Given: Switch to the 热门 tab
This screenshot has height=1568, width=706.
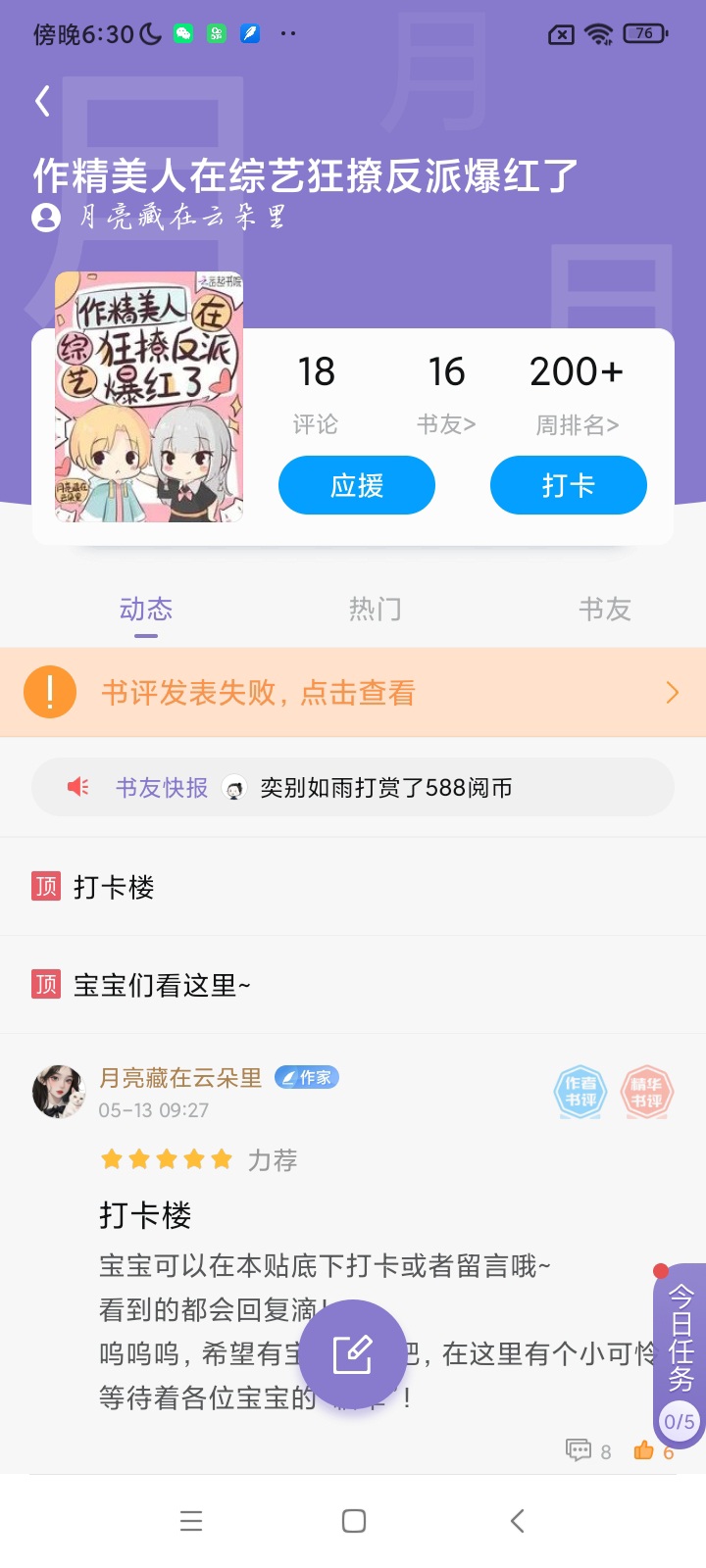Looking at the screenshot, I should pos(376,610).
